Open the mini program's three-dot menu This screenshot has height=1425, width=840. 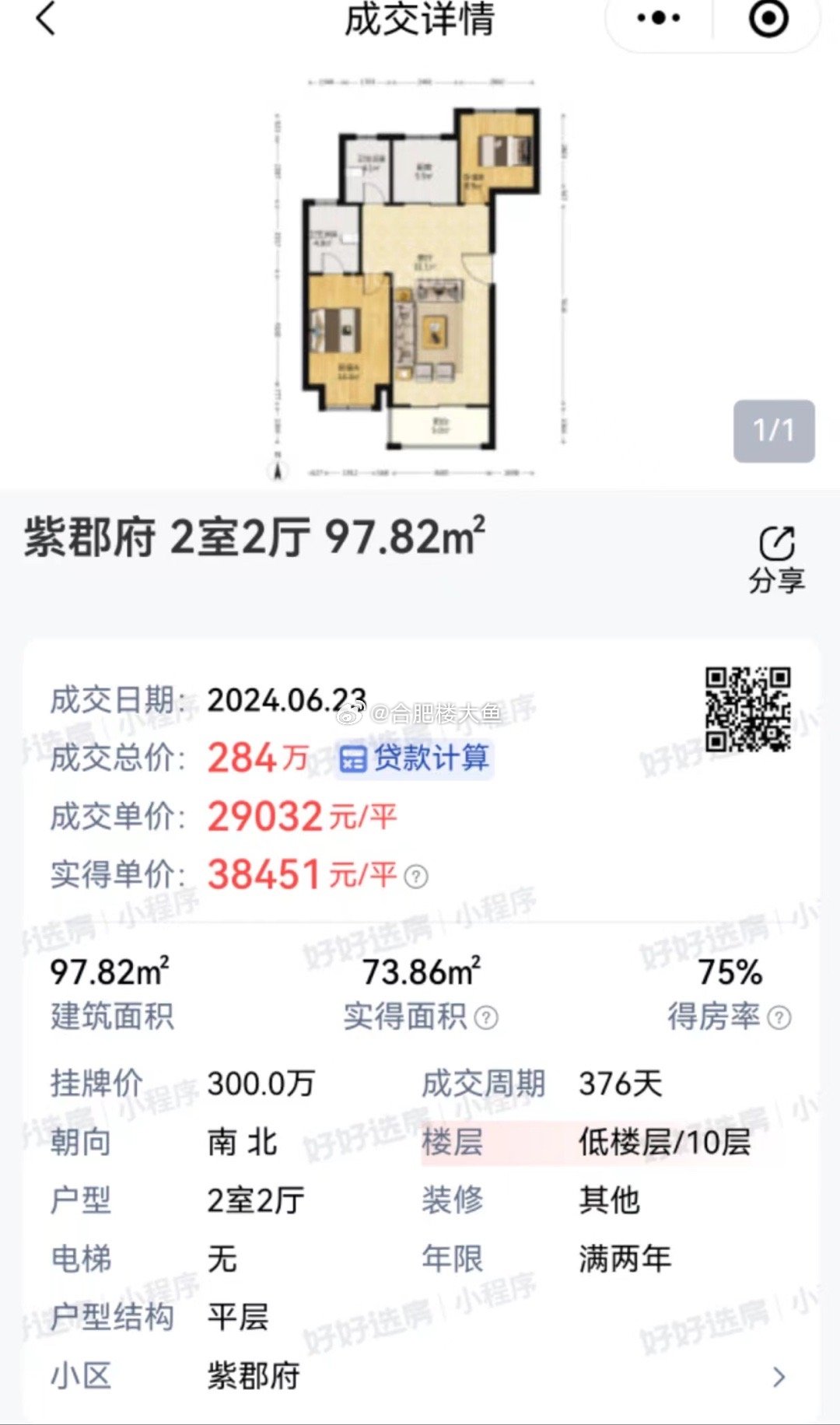pos(658,19)
